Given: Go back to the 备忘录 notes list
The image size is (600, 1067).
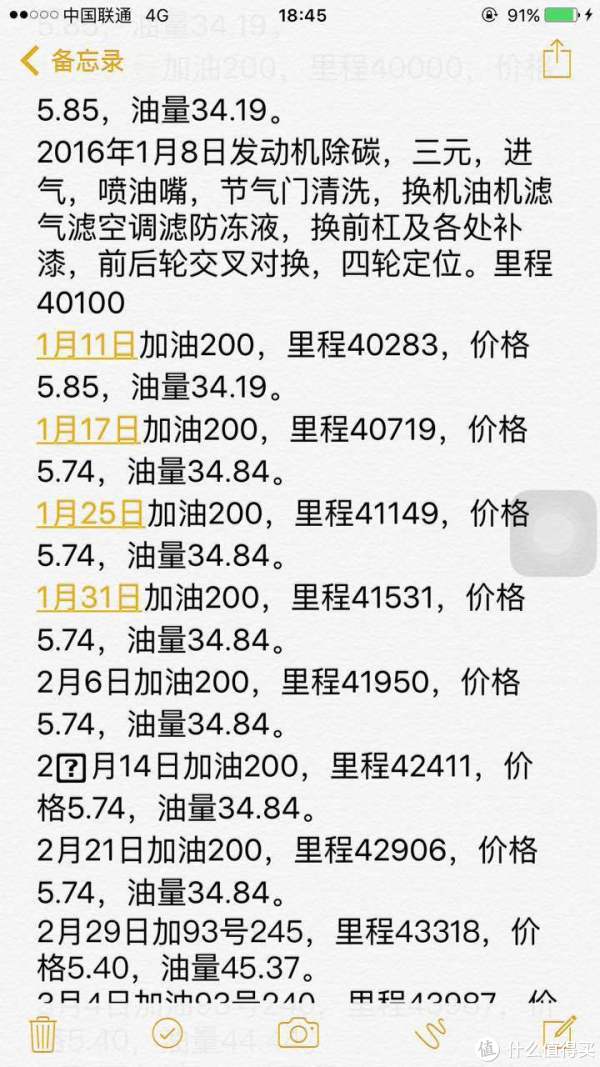Looking at the screenshot, I should click(x=72, y=61).
